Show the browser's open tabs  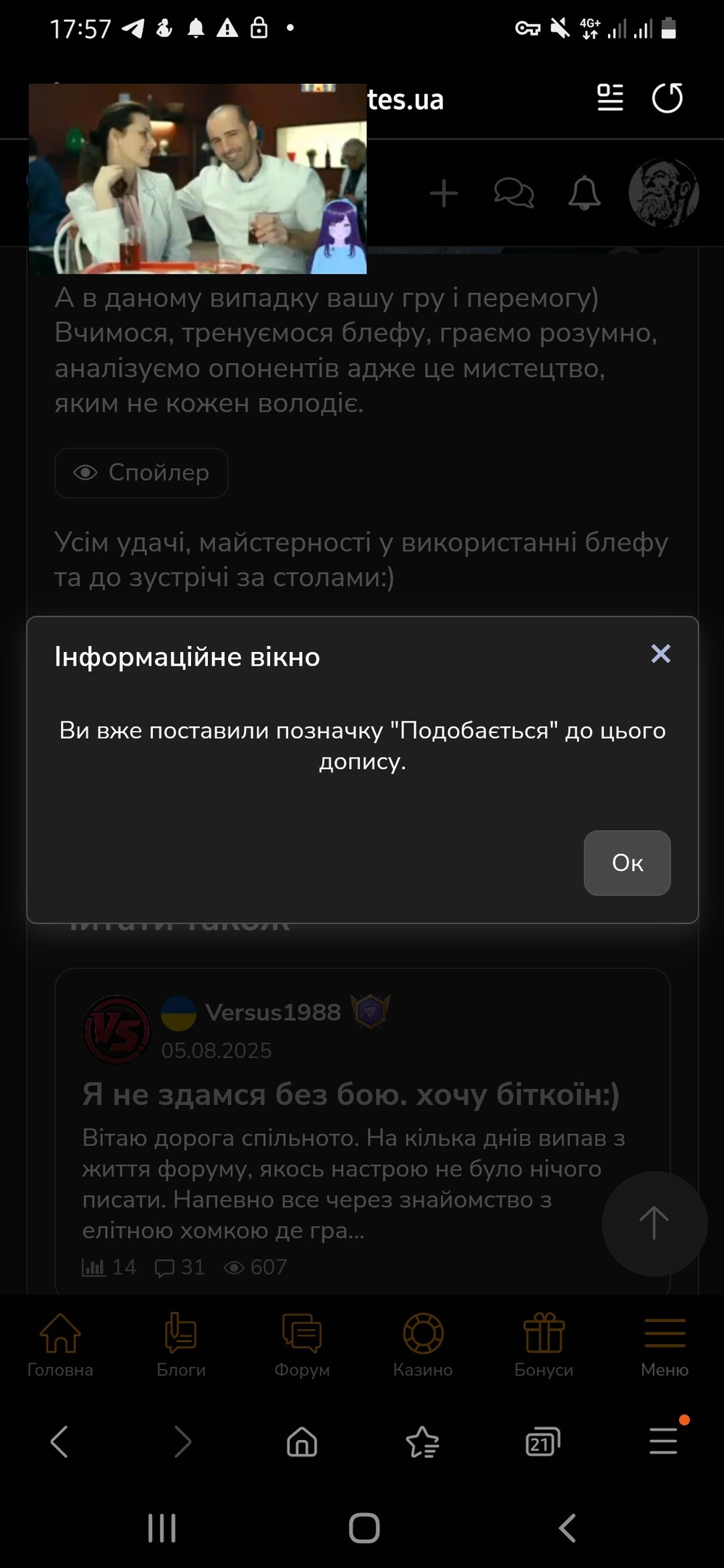tap(543, 1441)
